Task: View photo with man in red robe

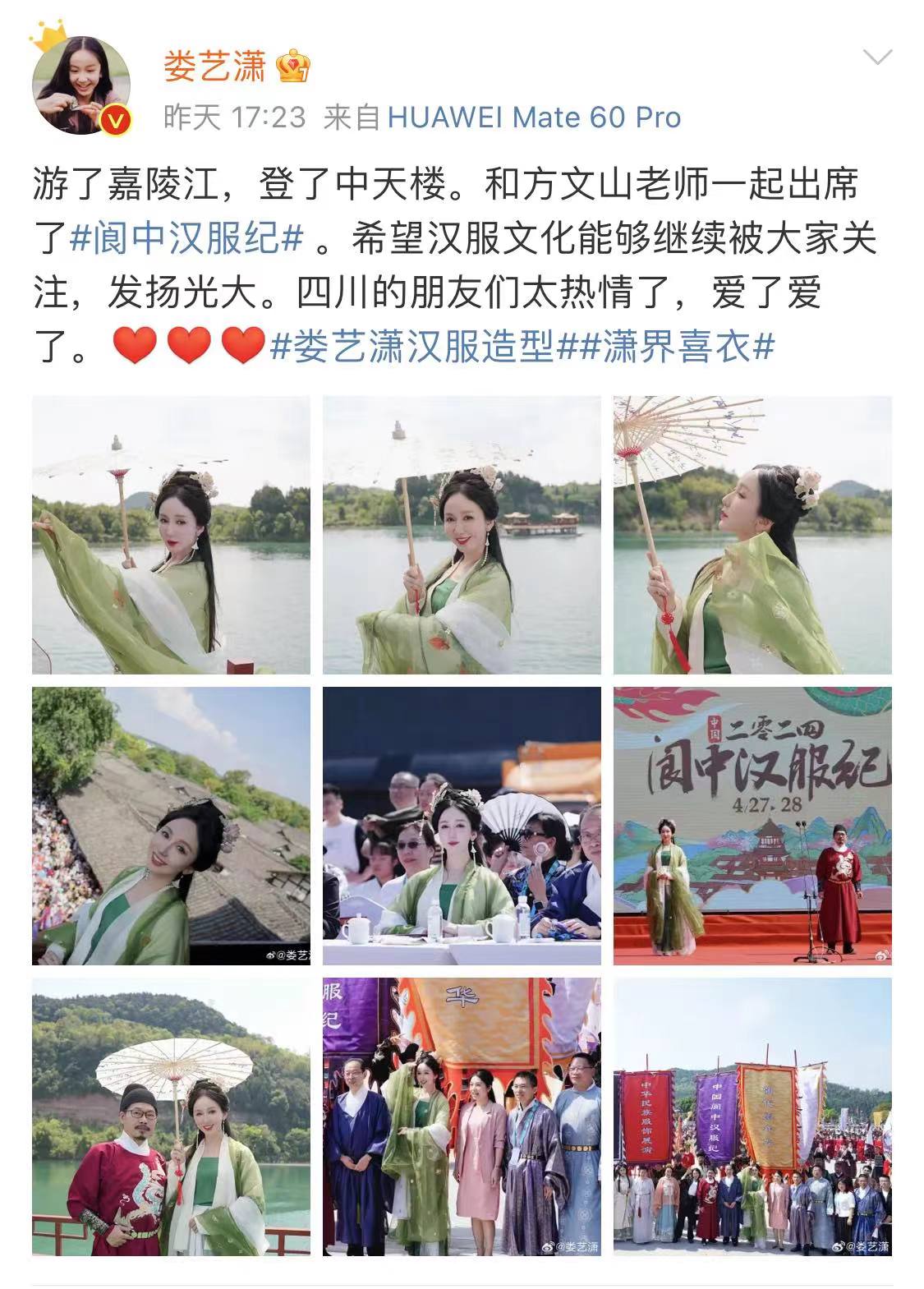Action: 171,1116
